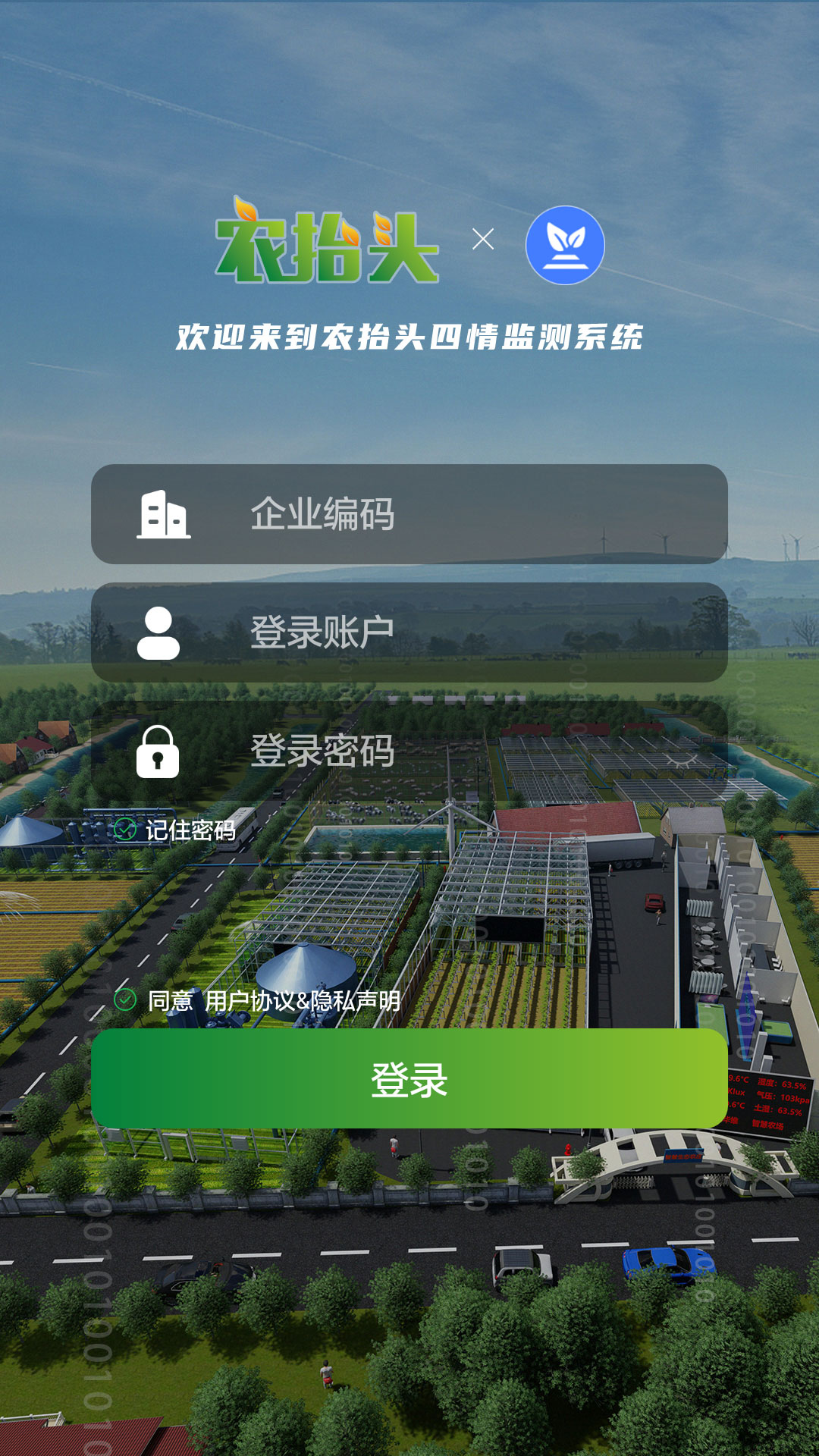
Task: Open 用户协议&隐私声明 link
Action: click(302, 1001)
